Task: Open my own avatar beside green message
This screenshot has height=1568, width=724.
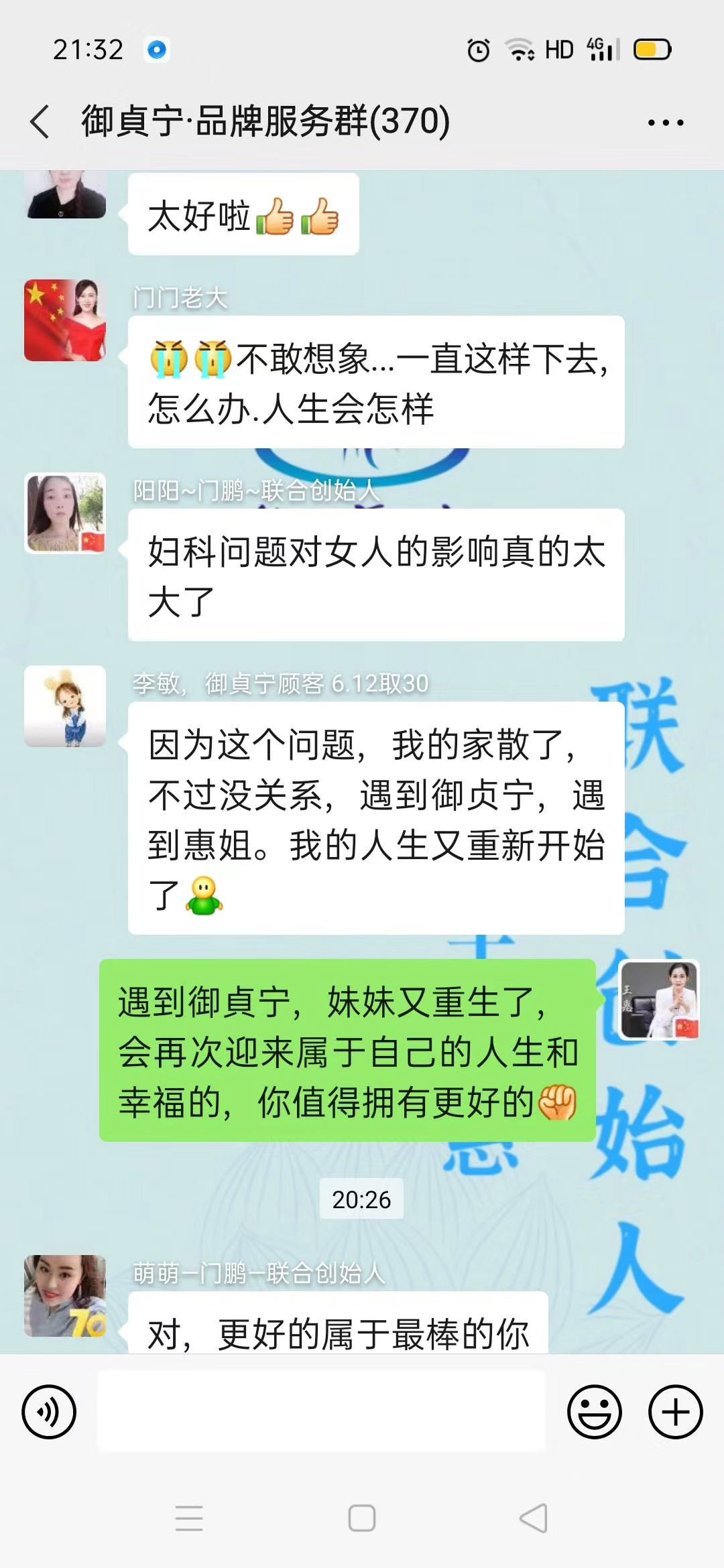Action: pos(659,1000)
